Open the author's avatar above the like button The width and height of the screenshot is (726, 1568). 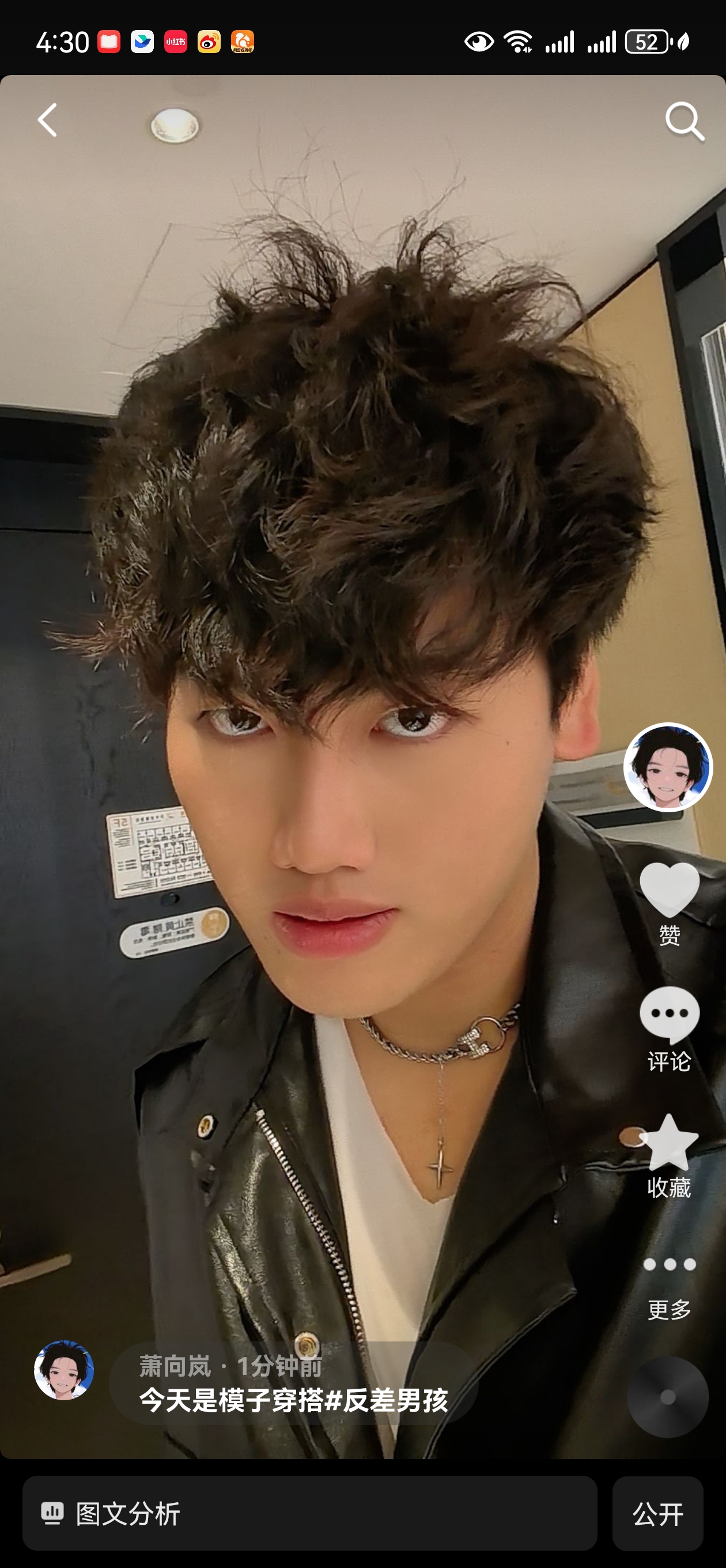tap(668, 767)
